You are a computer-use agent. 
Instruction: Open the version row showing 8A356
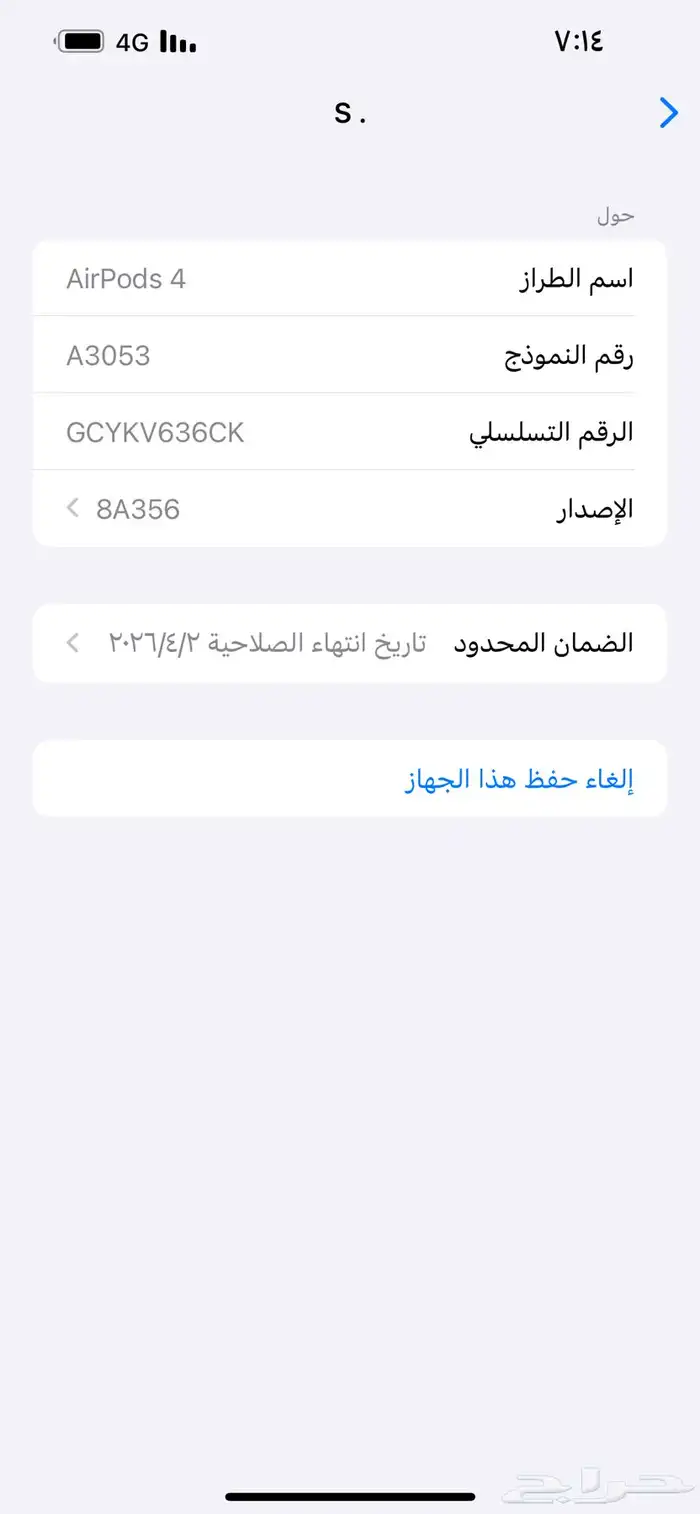pyautogui.click(x=349, y=509)
